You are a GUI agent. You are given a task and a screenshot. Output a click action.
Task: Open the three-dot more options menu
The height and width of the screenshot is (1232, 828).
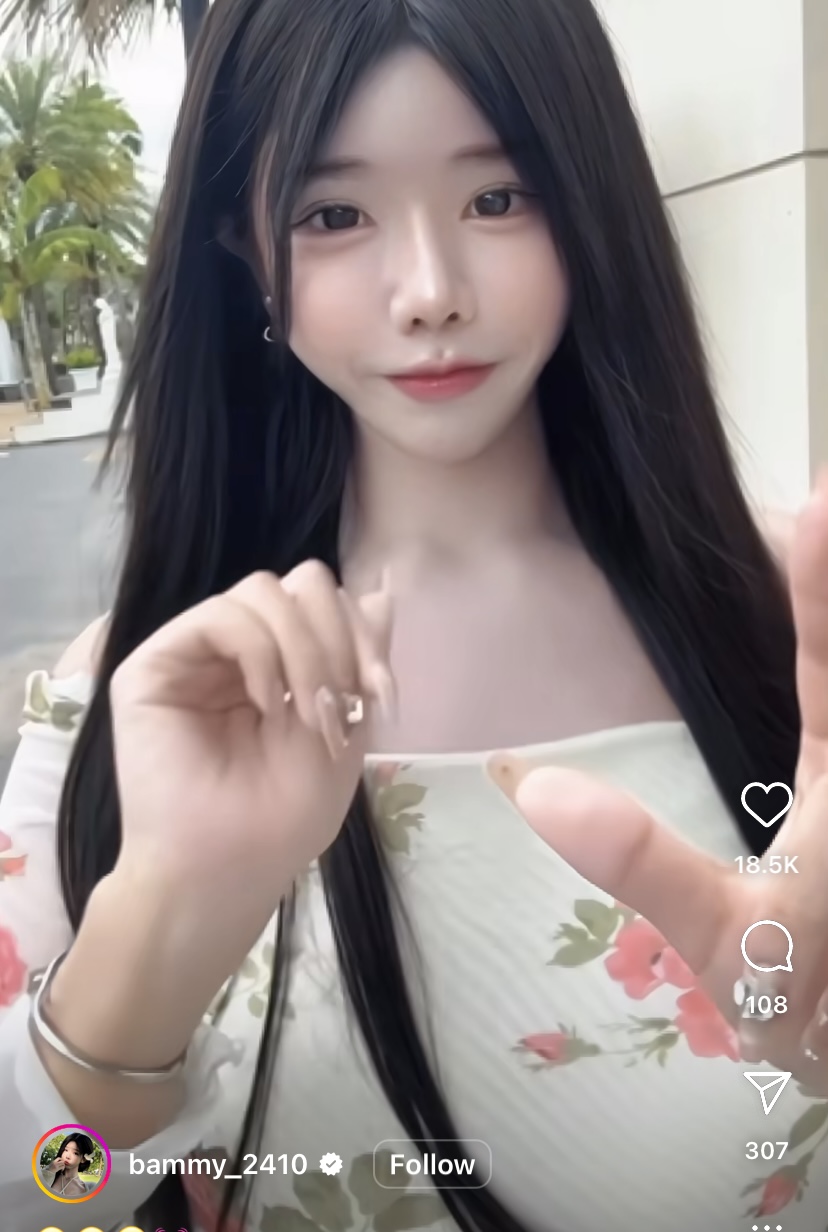click(767, 1225)
